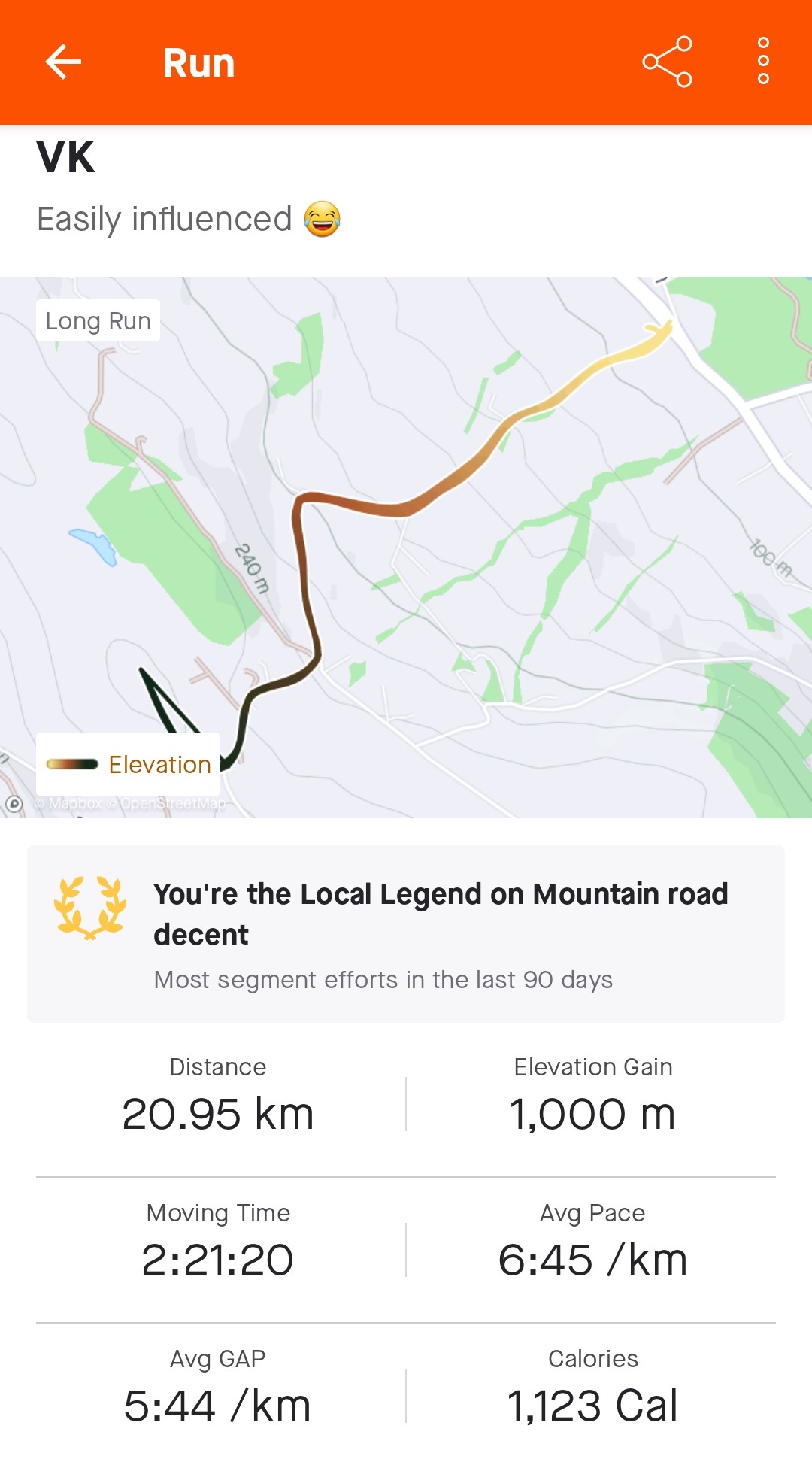
Task: Share this run activity
Action: [x=667, y=62]
